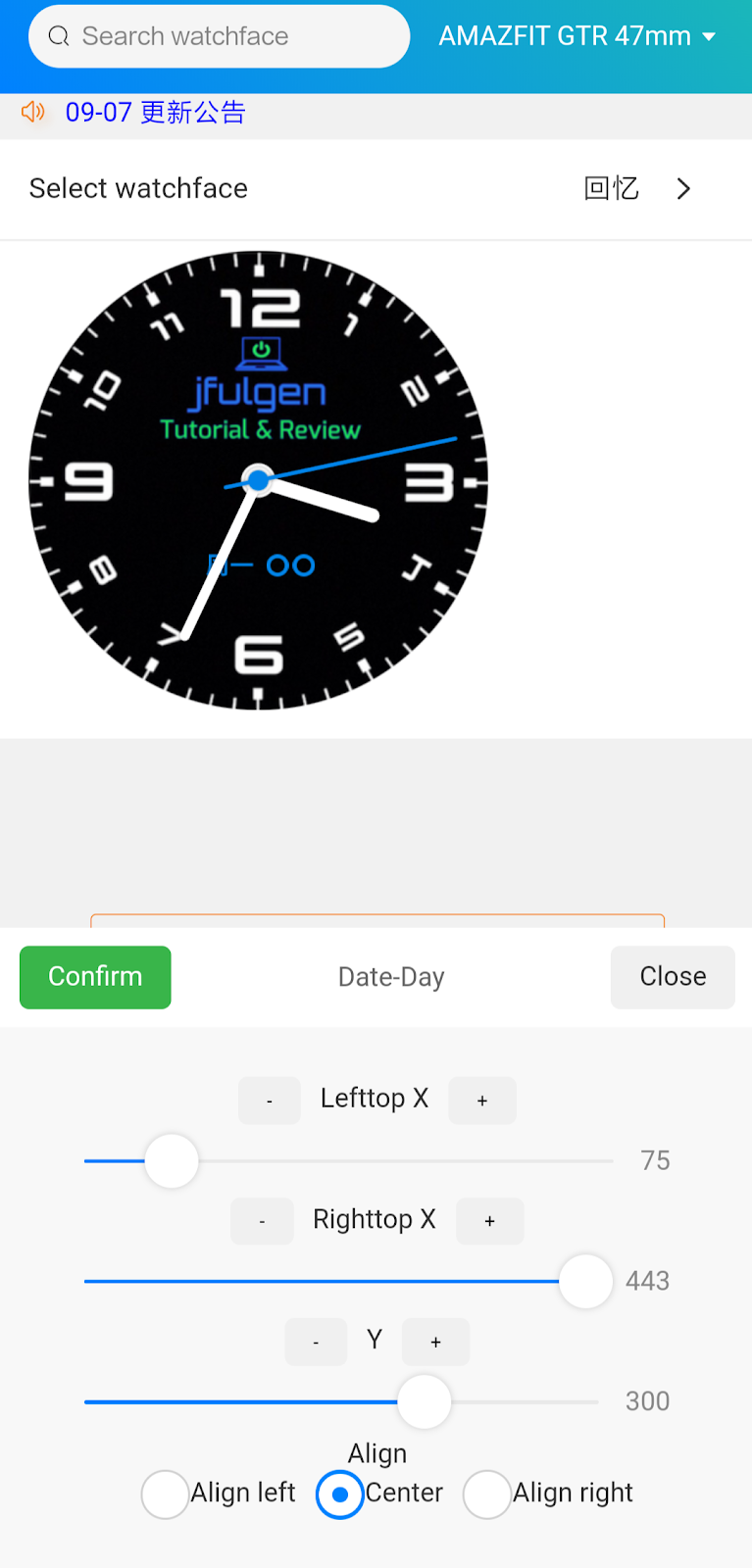
Task: Increase Lefttop X with the plus button
Action: [482, 1101]
